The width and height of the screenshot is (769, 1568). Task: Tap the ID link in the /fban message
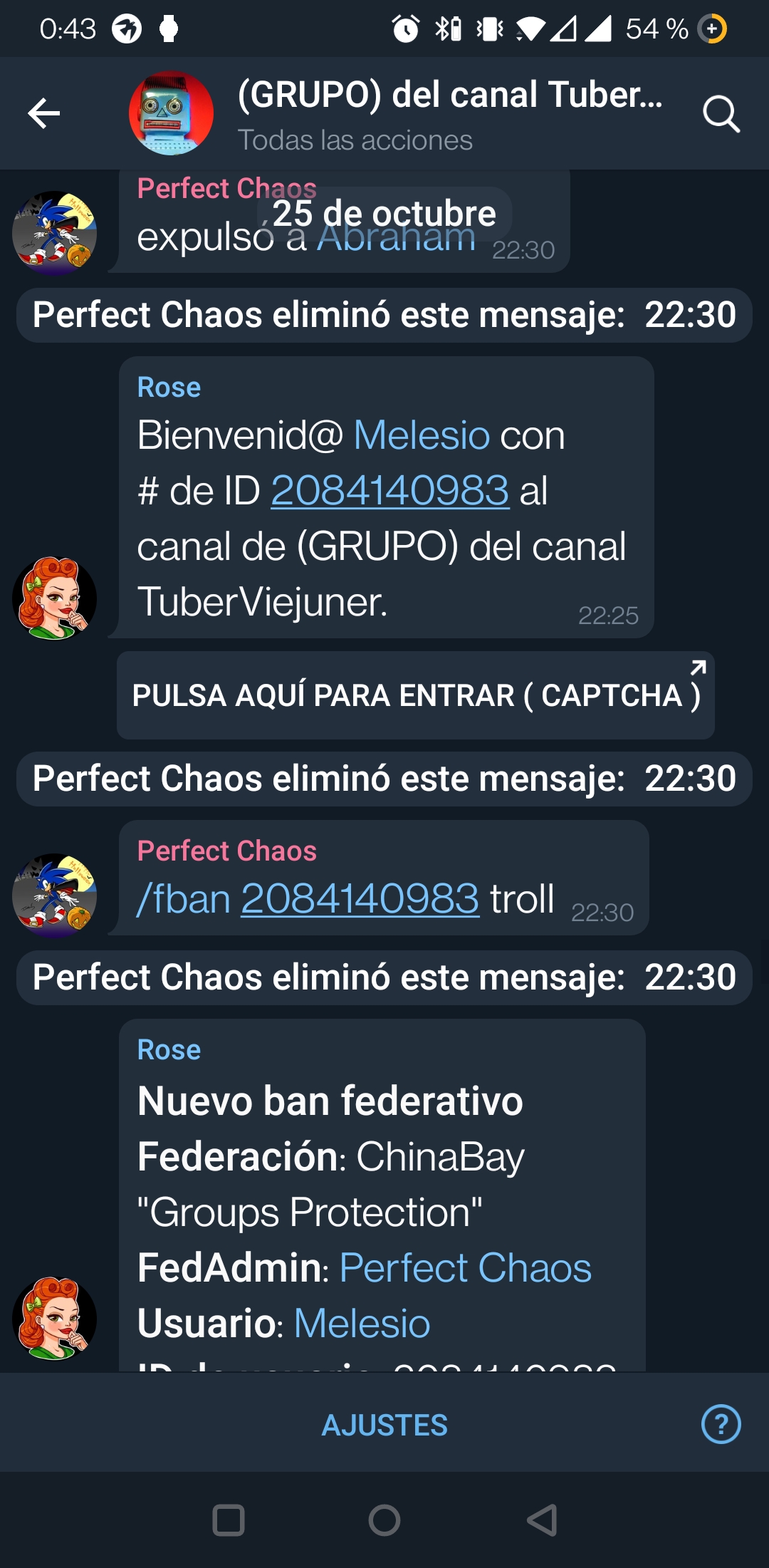click(360, 898)
